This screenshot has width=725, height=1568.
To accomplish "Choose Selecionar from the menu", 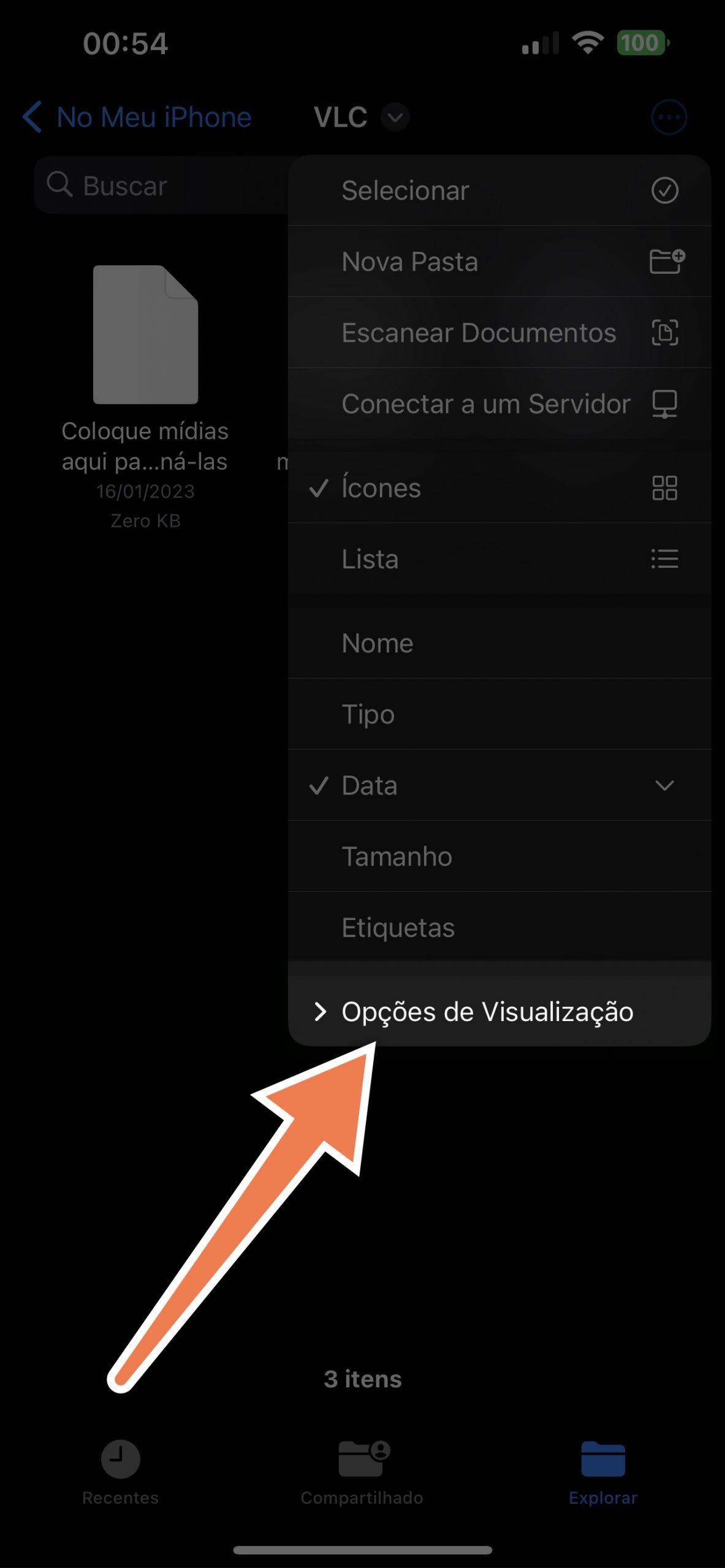I will pyautogui.click(x=499, y=190).
